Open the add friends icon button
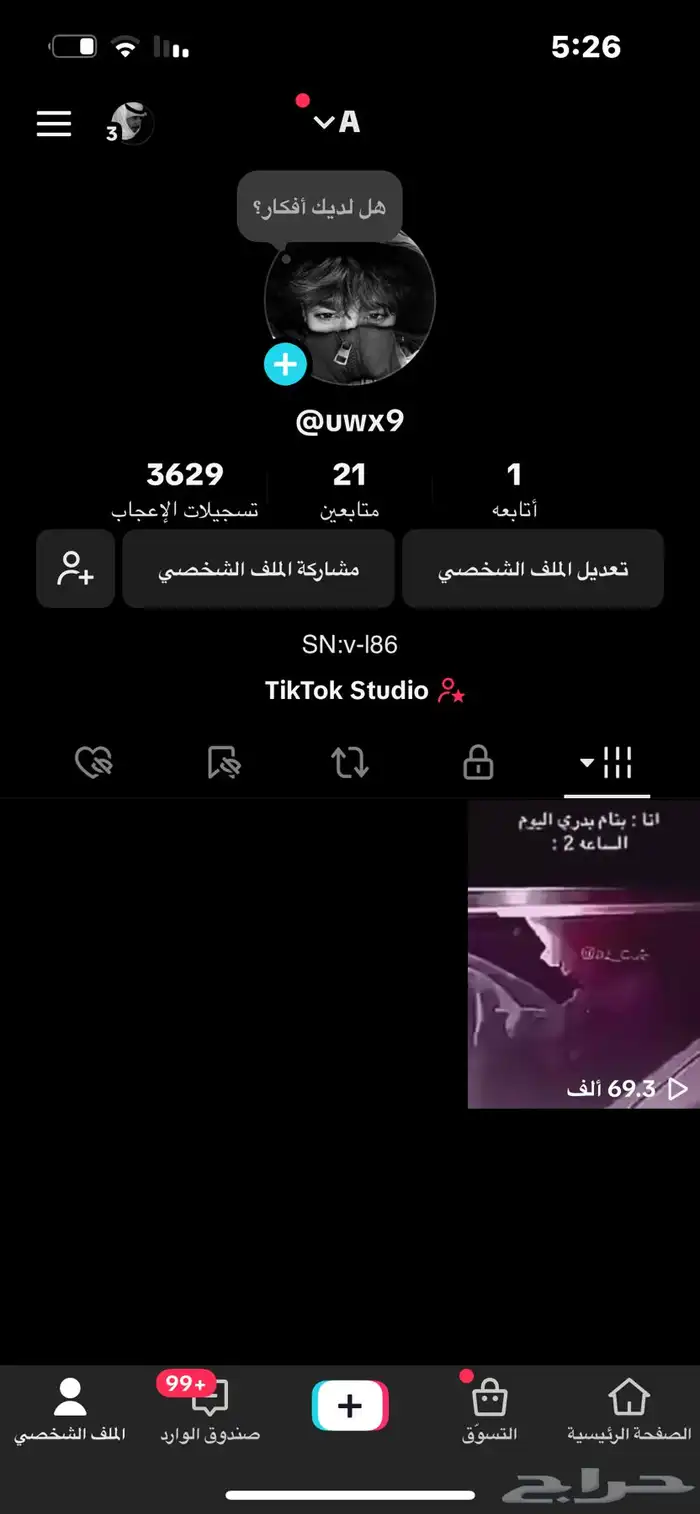This screenshot has width=700, height=1514. coord(75,569)
